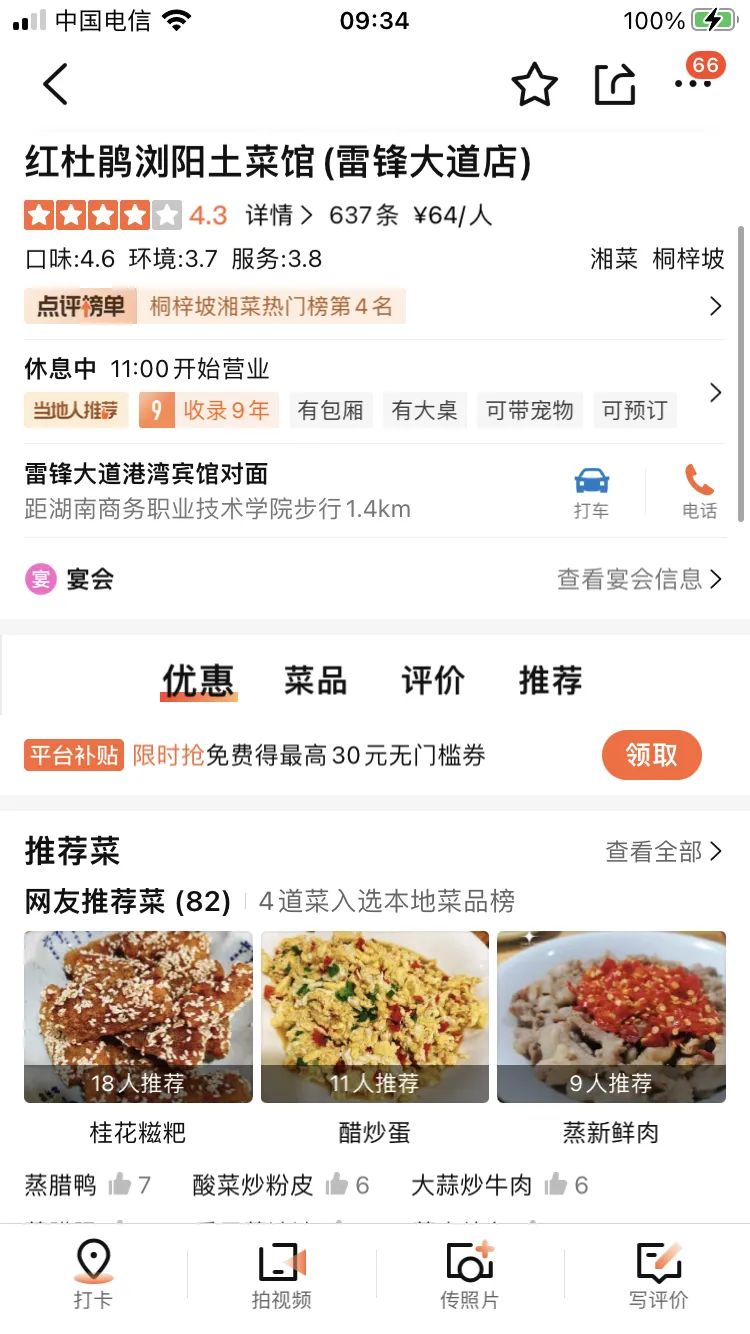Upload a photo via 传照片
Screen dimensions: 750x1334
(469, 1274)
